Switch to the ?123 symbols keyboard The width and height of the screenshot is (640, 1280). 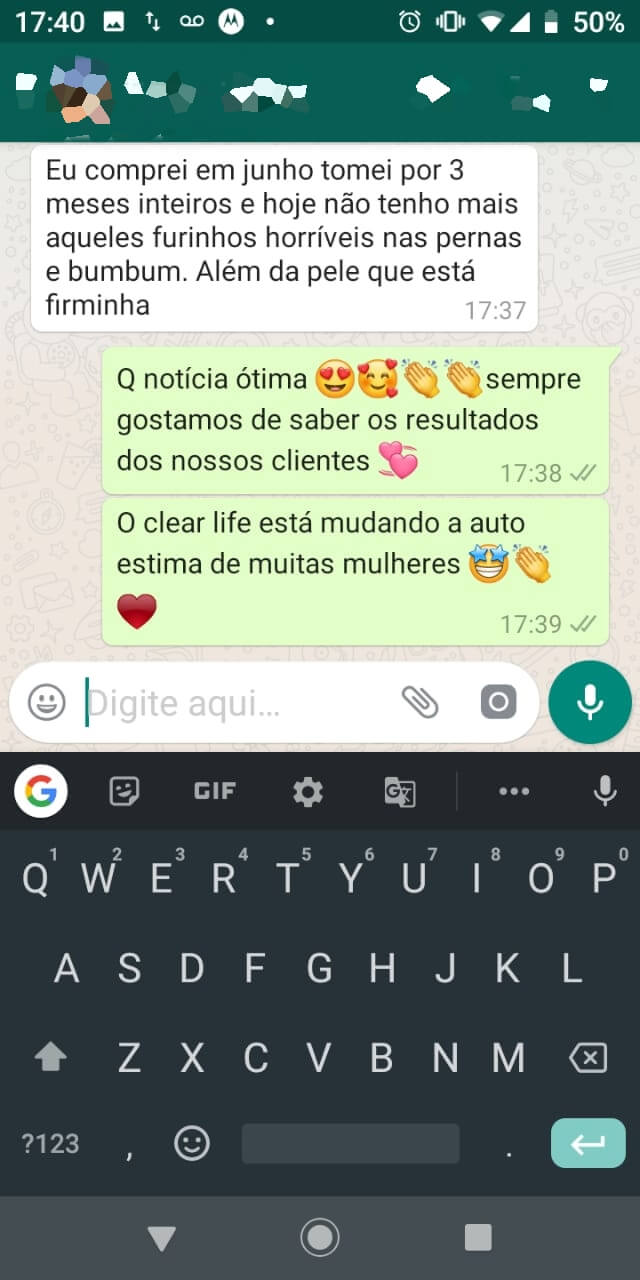coord(50,1143)
